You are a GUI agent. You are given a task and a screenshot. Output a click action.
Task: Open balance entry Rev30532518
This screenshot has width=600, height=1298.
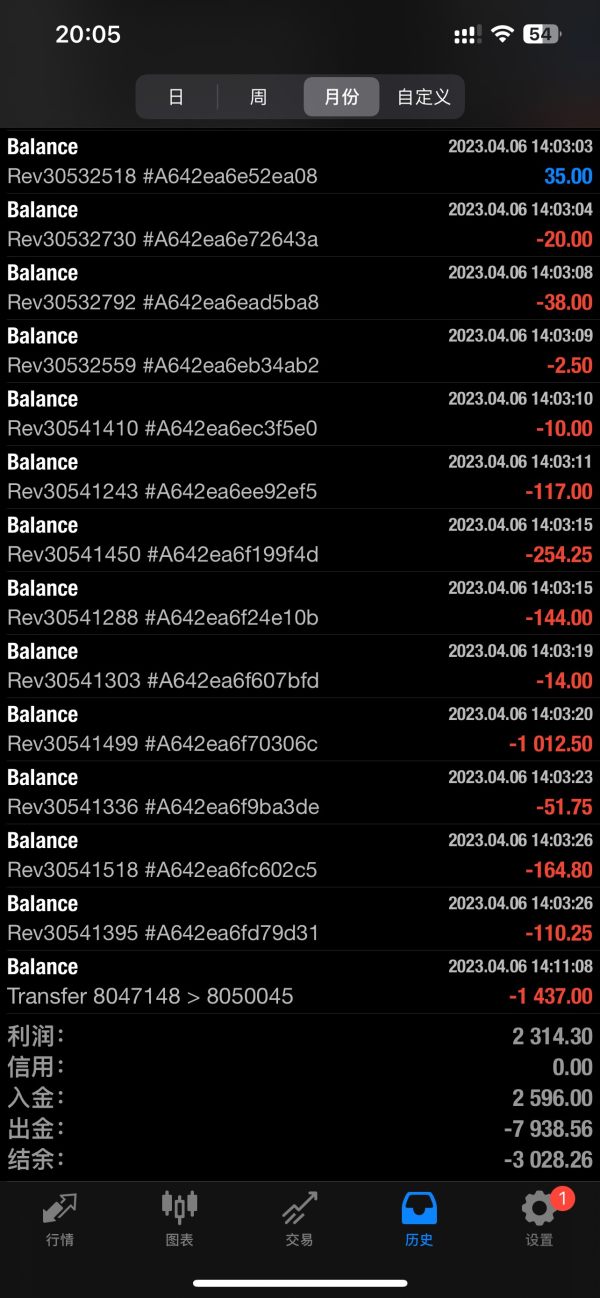click(300, 162)
